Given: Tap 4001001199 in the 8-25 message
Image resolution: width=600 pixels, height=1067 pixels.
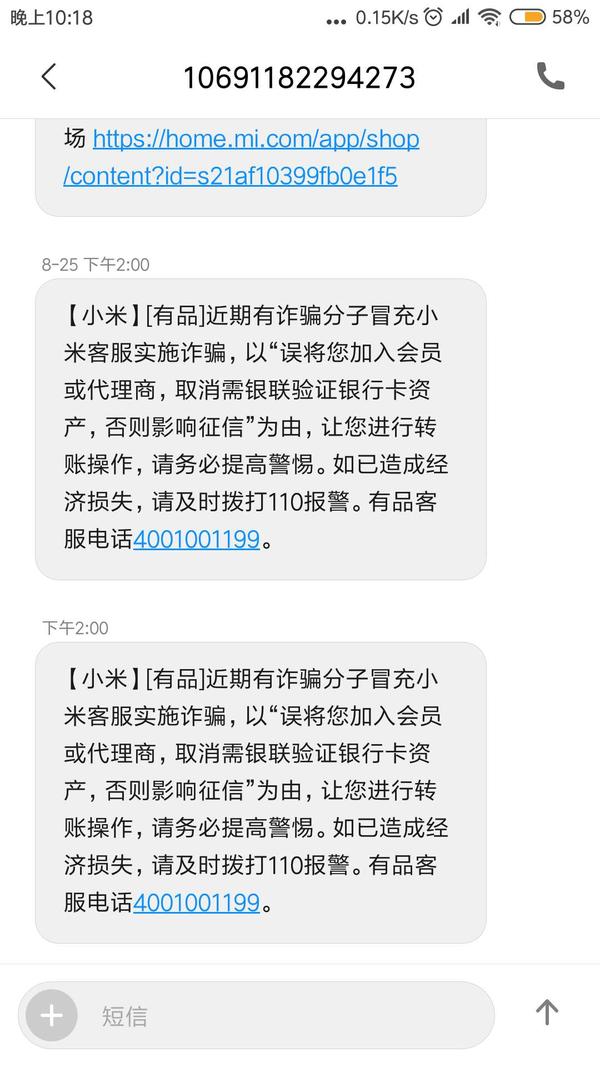Looking at the screenshot, I should (197, 540).
